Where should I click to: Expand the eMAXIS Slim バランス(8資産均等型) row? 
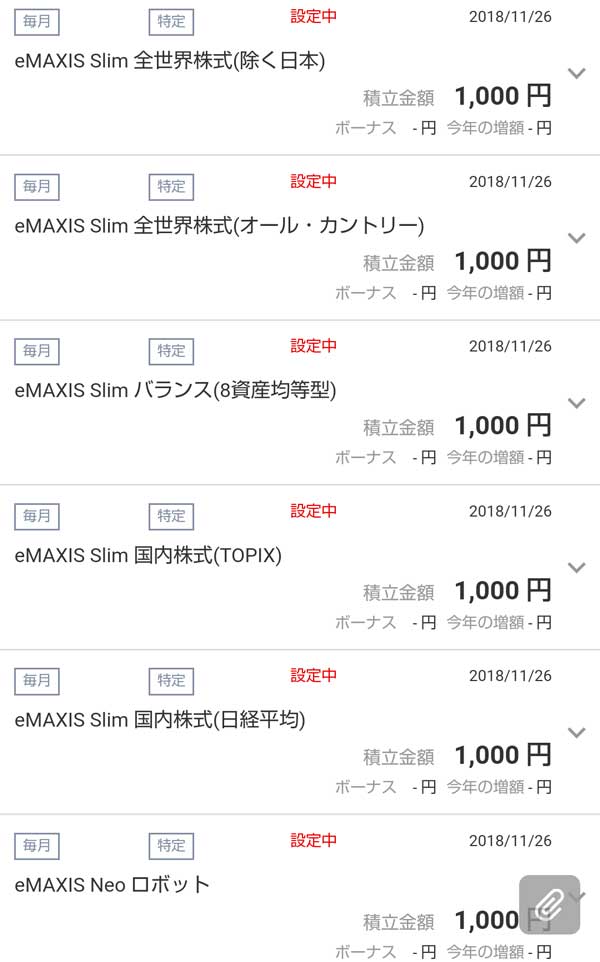pos(575,403)
